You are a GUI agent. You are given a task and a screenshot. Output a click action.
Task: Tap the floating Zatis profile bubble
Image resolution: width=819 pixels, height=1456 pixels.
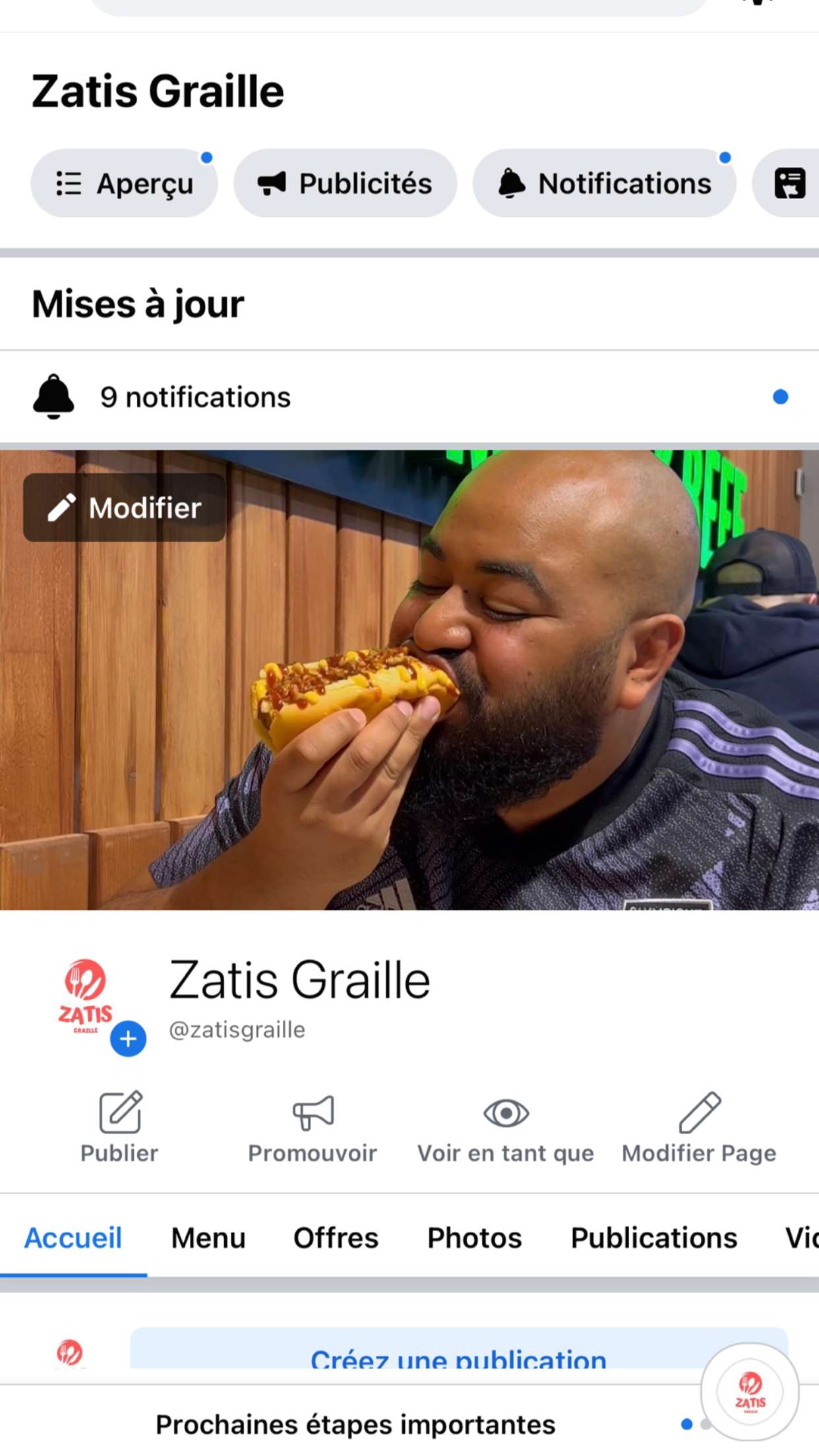coord(750,1391)
